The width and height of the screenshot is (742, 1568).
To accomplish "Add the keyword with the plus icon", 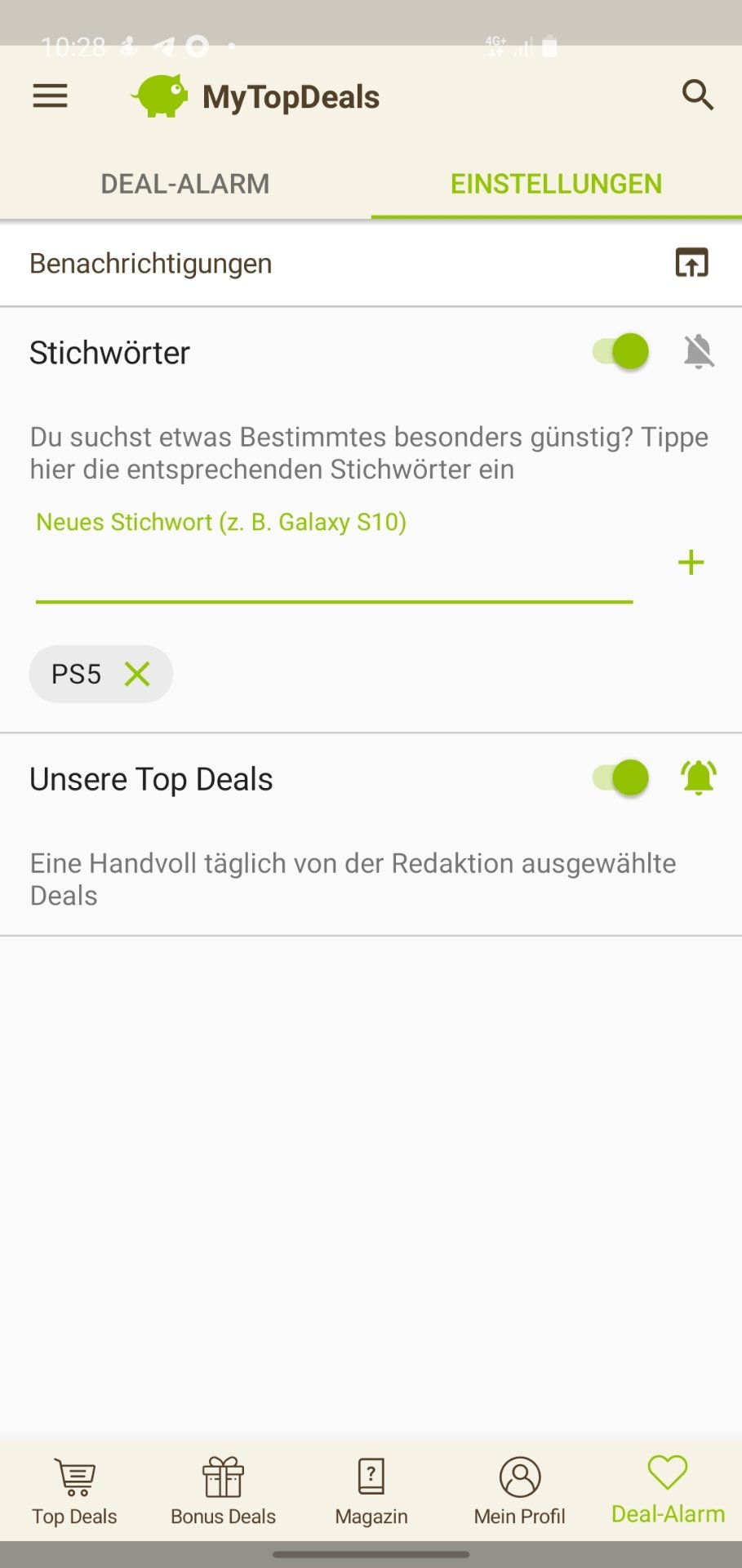I will tap(691, 563).
